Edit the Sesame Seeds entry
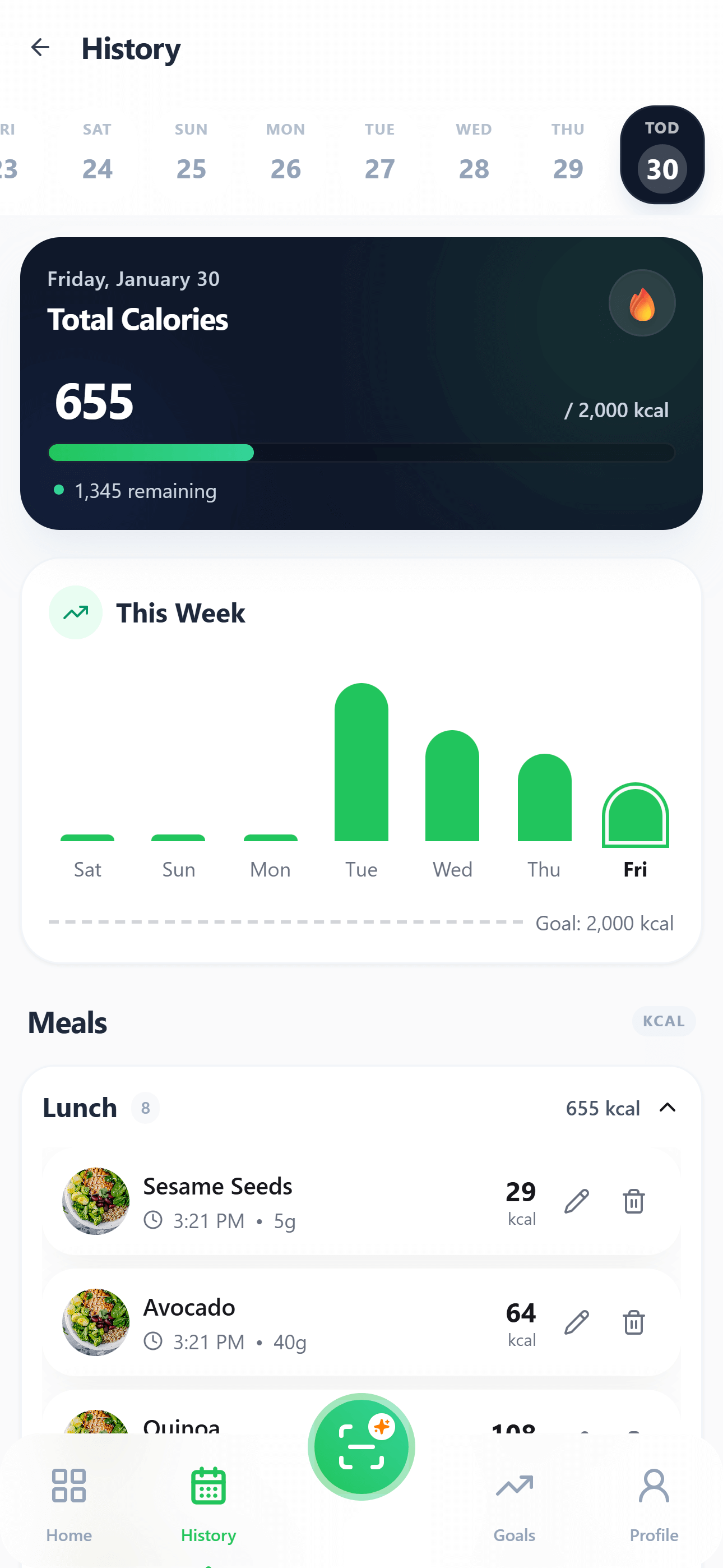Screen dimensions: 723x1568 pyautogui.click(x=576, y=1201)
